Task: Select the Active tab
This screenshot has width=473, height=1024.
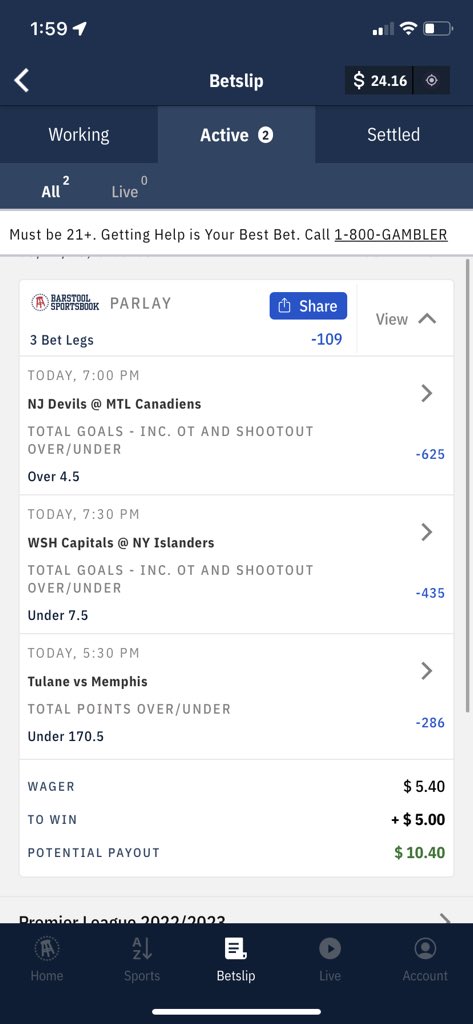Action: (x=236, y=135)
